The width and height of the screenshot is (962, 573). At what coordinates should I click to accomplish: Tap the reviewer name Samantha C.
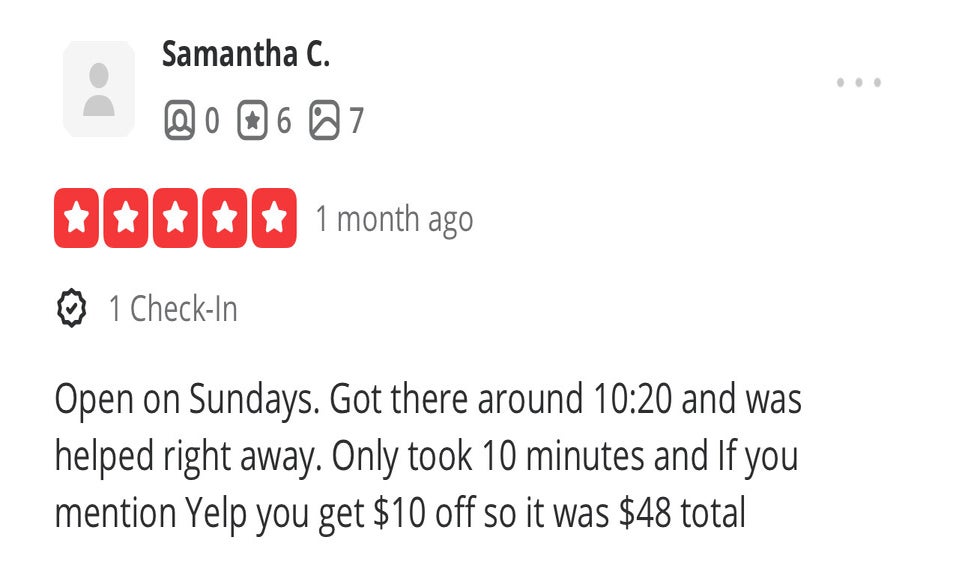coord(245,55)
